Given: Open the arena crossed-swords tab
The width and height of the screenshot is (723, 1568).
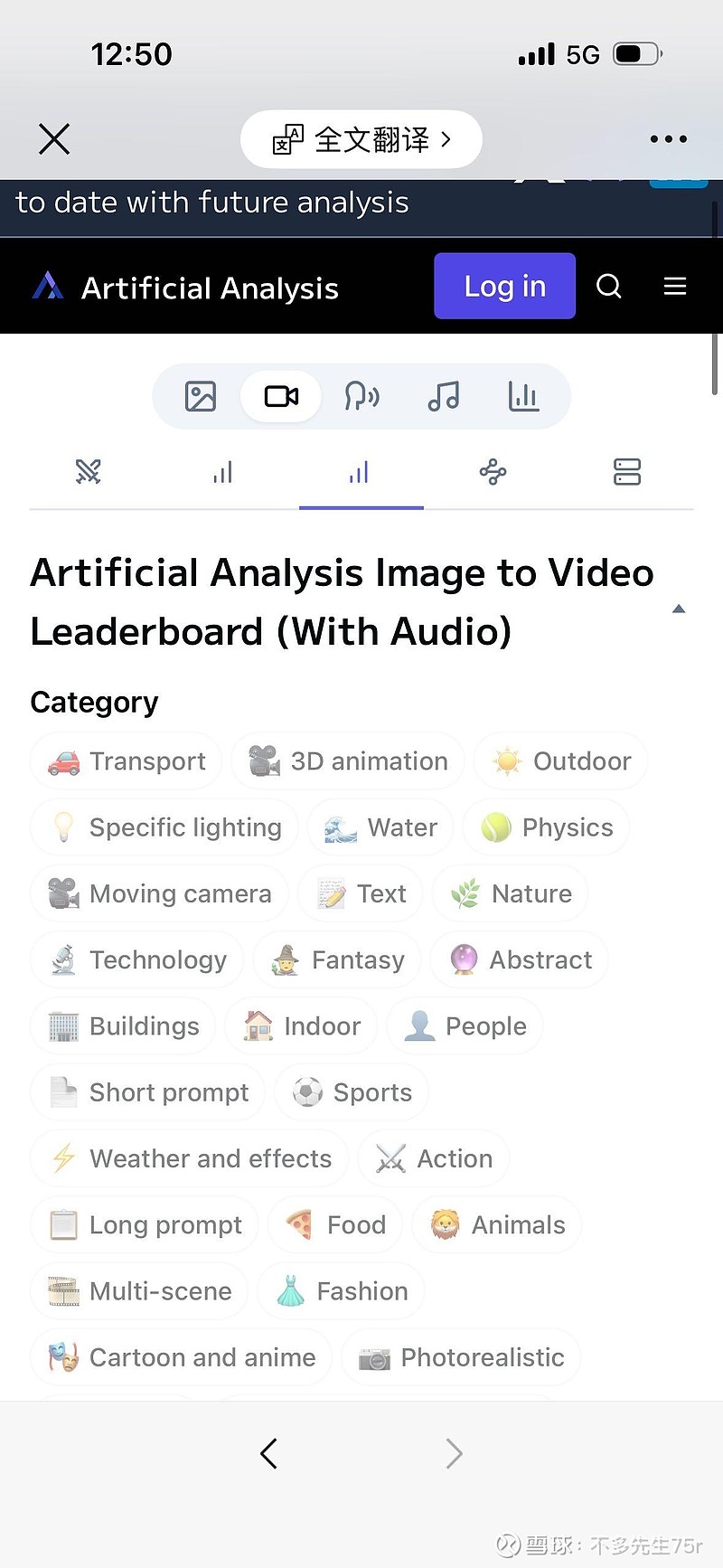Looking at the screenshot, I should click(88, 472).
